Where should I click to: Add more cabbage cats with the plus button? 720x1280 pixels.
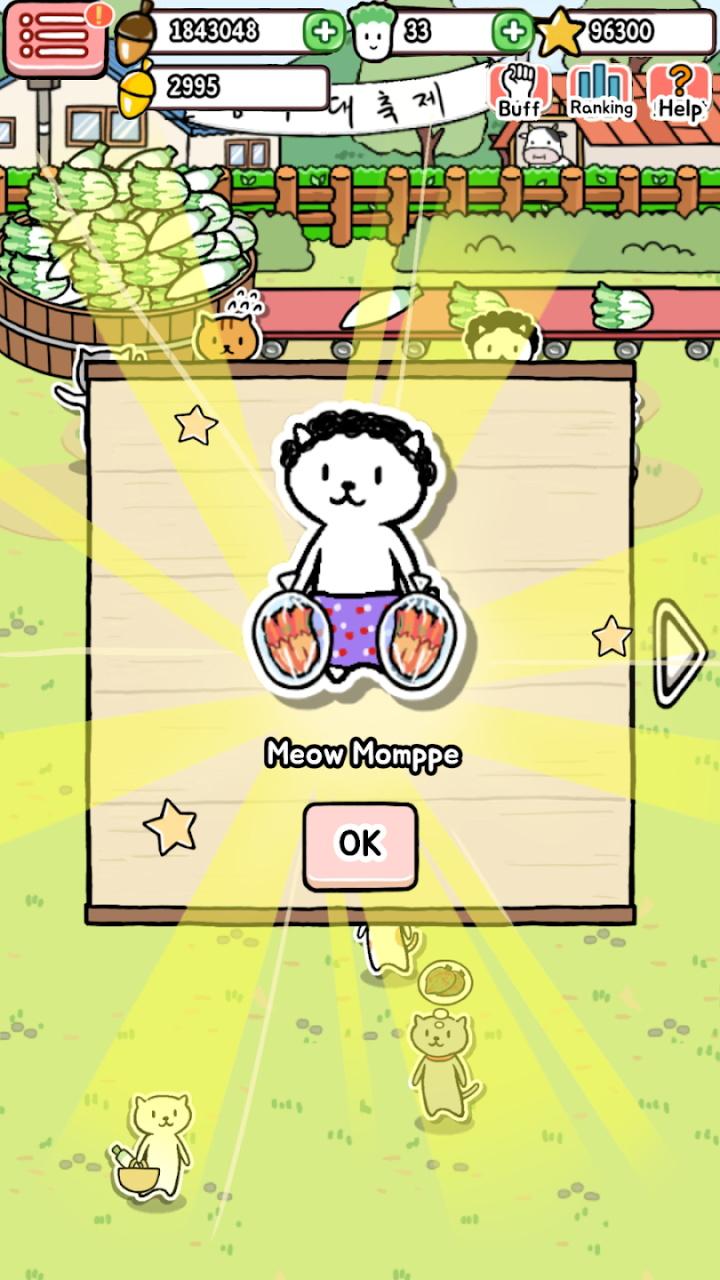click(512, 32)
